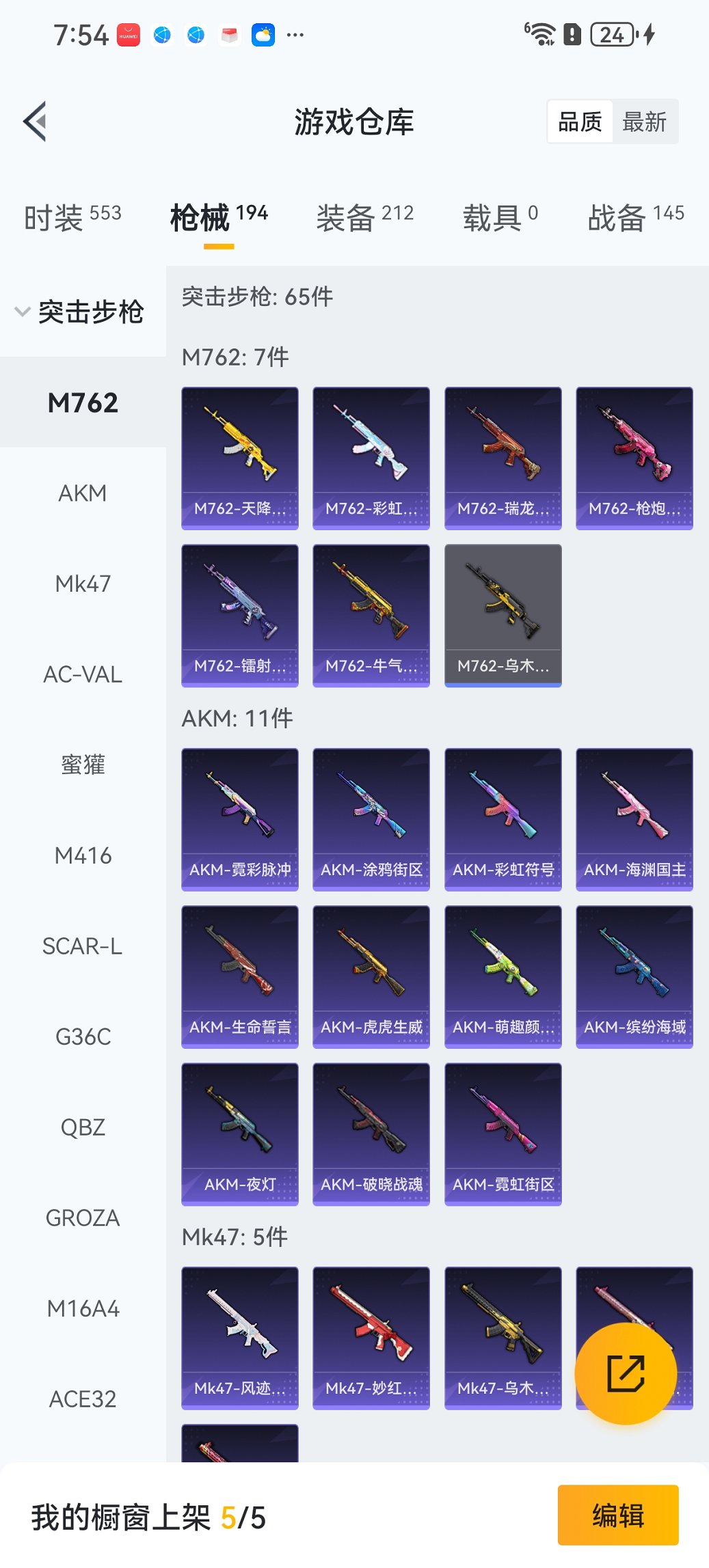Open the AKM-夜灯 skin tile
This screenshot has height=1568, width=709.
coord(240,1133)
